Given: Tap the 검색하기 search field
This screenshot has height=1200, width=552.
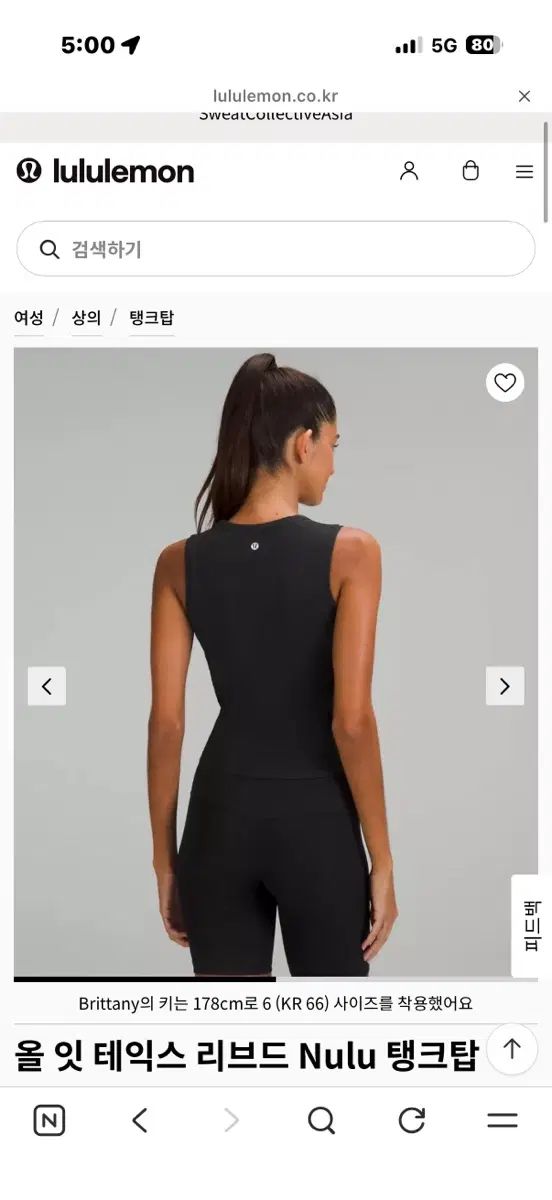Looking at the screenshot, I should point(276,249).
